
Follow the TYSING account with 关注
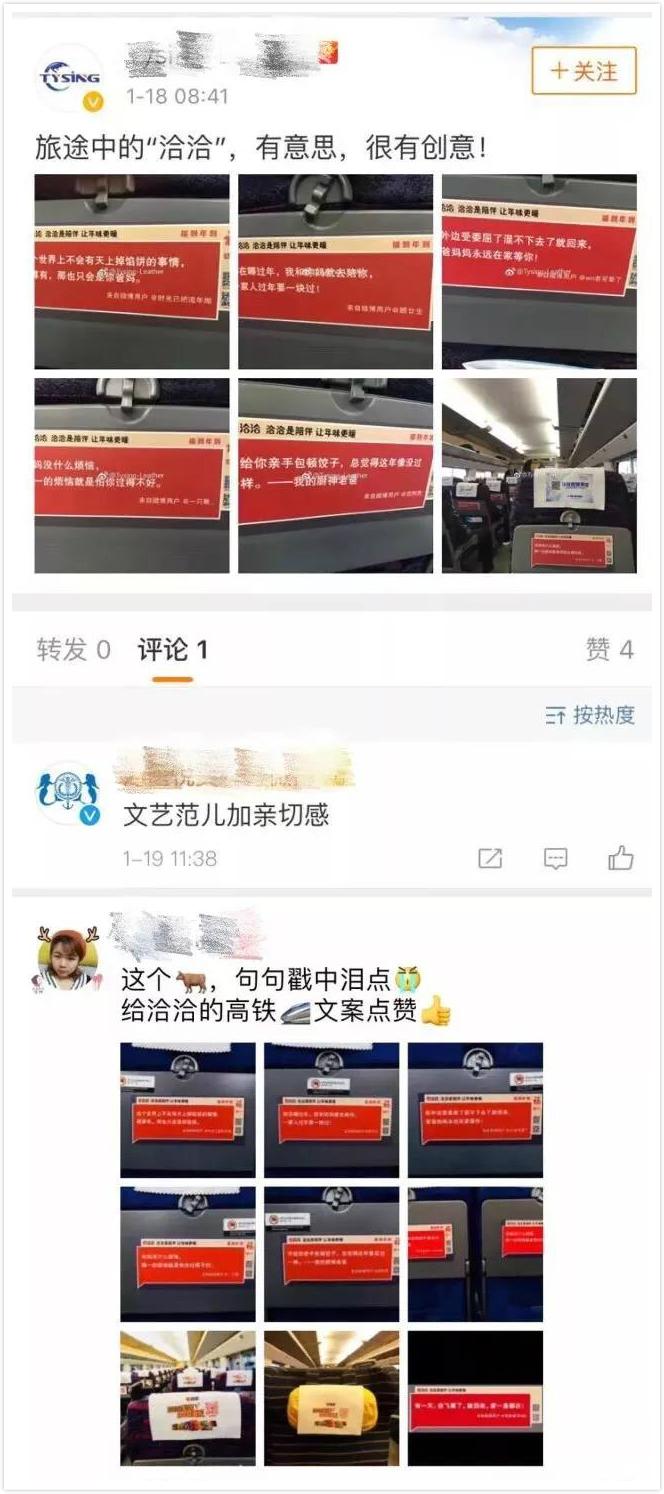[x=583, y=71]
